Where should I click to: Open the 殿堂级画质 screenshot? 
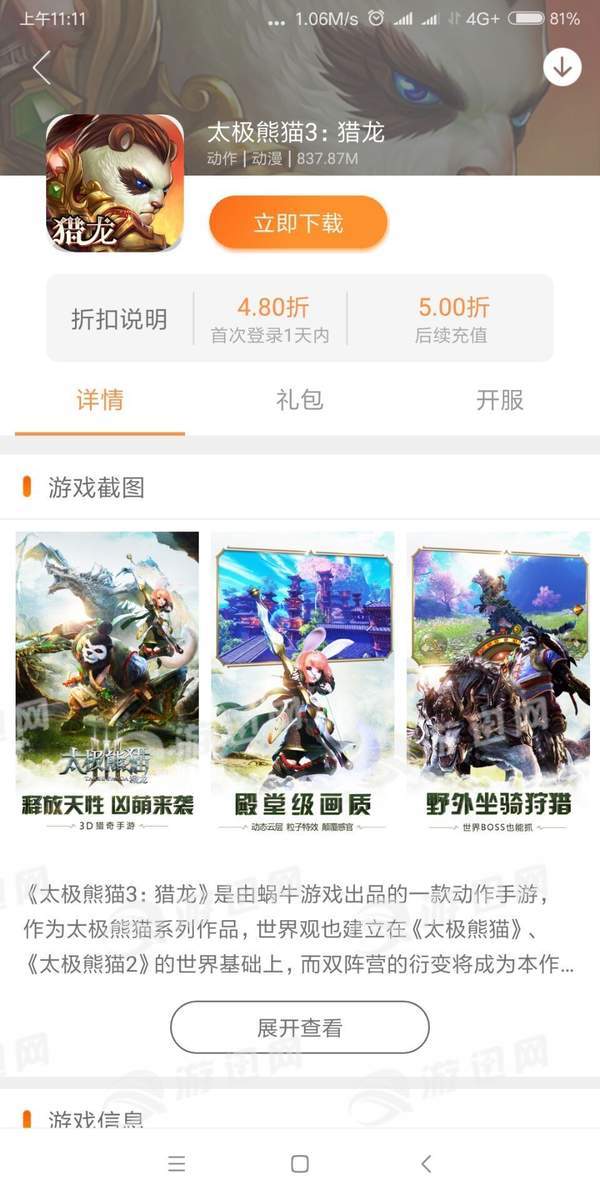302,682
